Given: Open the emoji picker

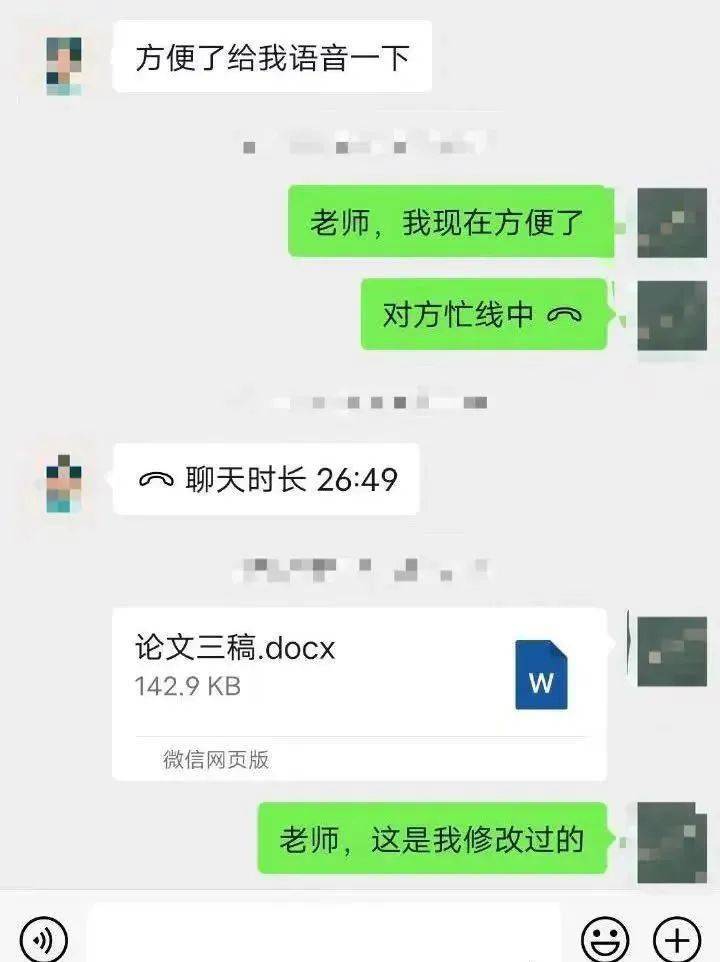Looking at the screenshot, I should tap(605, 938).
